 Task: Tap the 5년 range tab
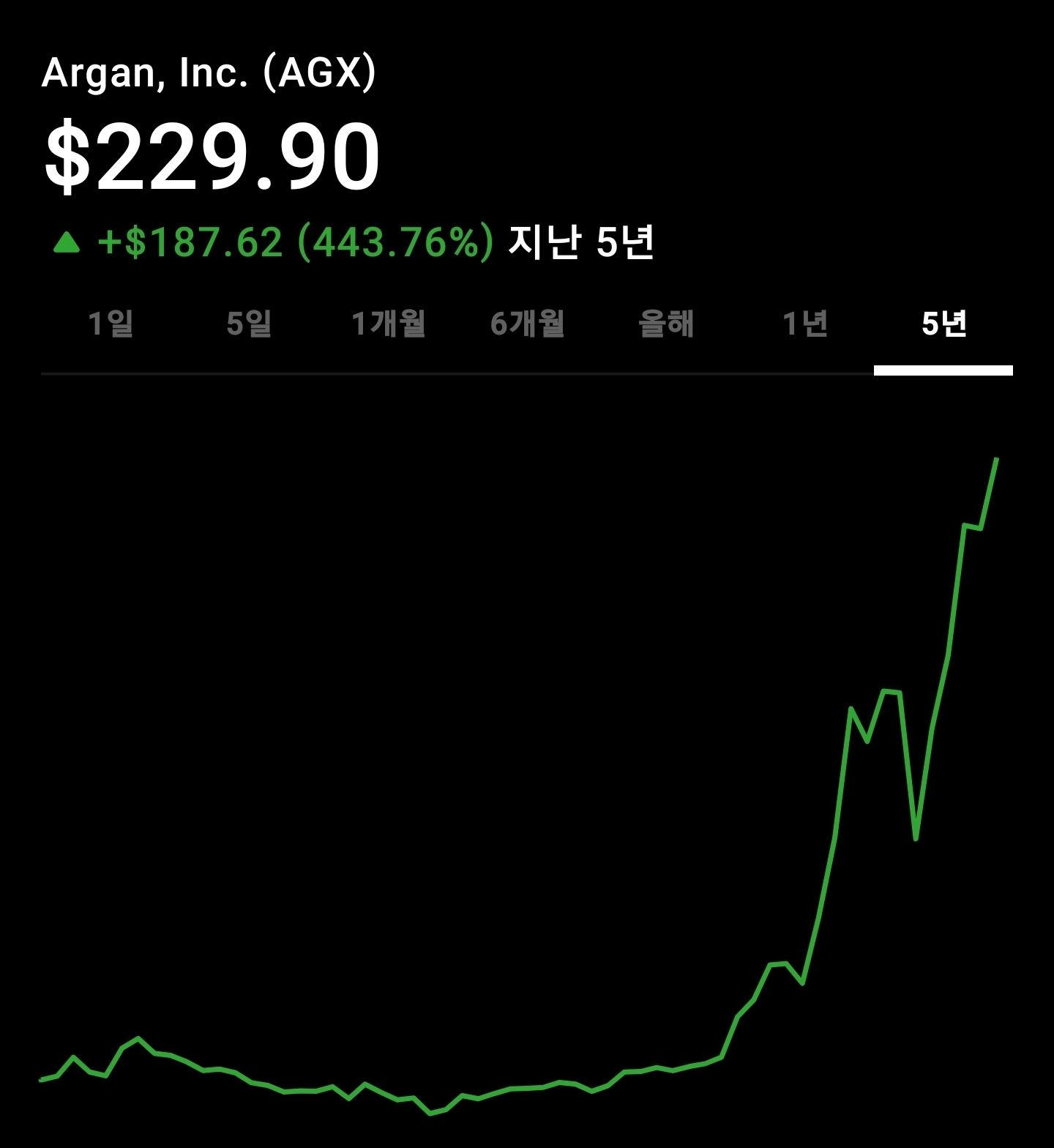pyautogui.click(x=944, y=323)
